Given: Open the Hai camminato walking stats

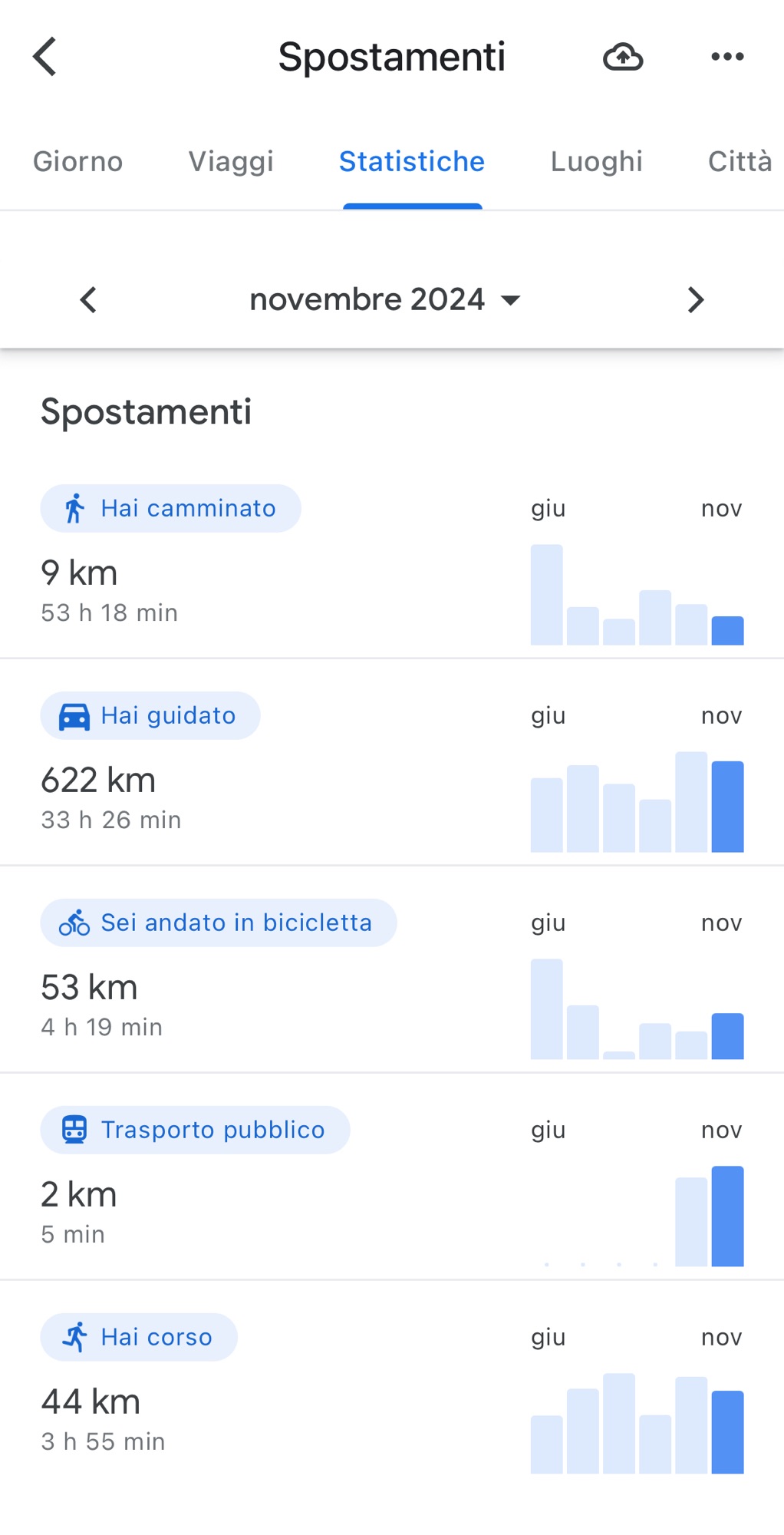Looking at the screenshot, I should tap(171, 508).
